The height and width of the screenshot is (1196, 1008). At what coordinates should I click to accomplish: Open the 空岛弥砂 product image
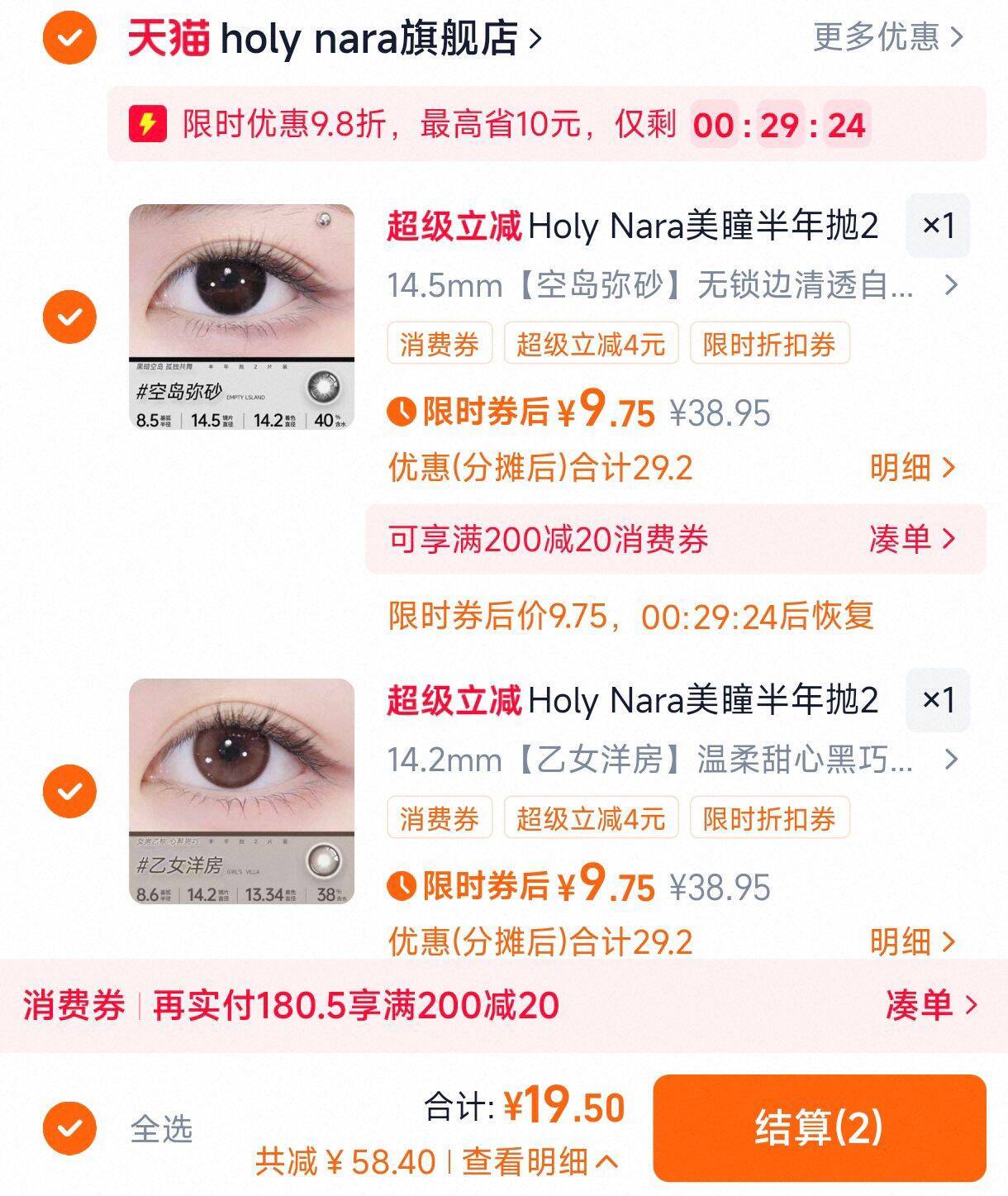[241, 317]
